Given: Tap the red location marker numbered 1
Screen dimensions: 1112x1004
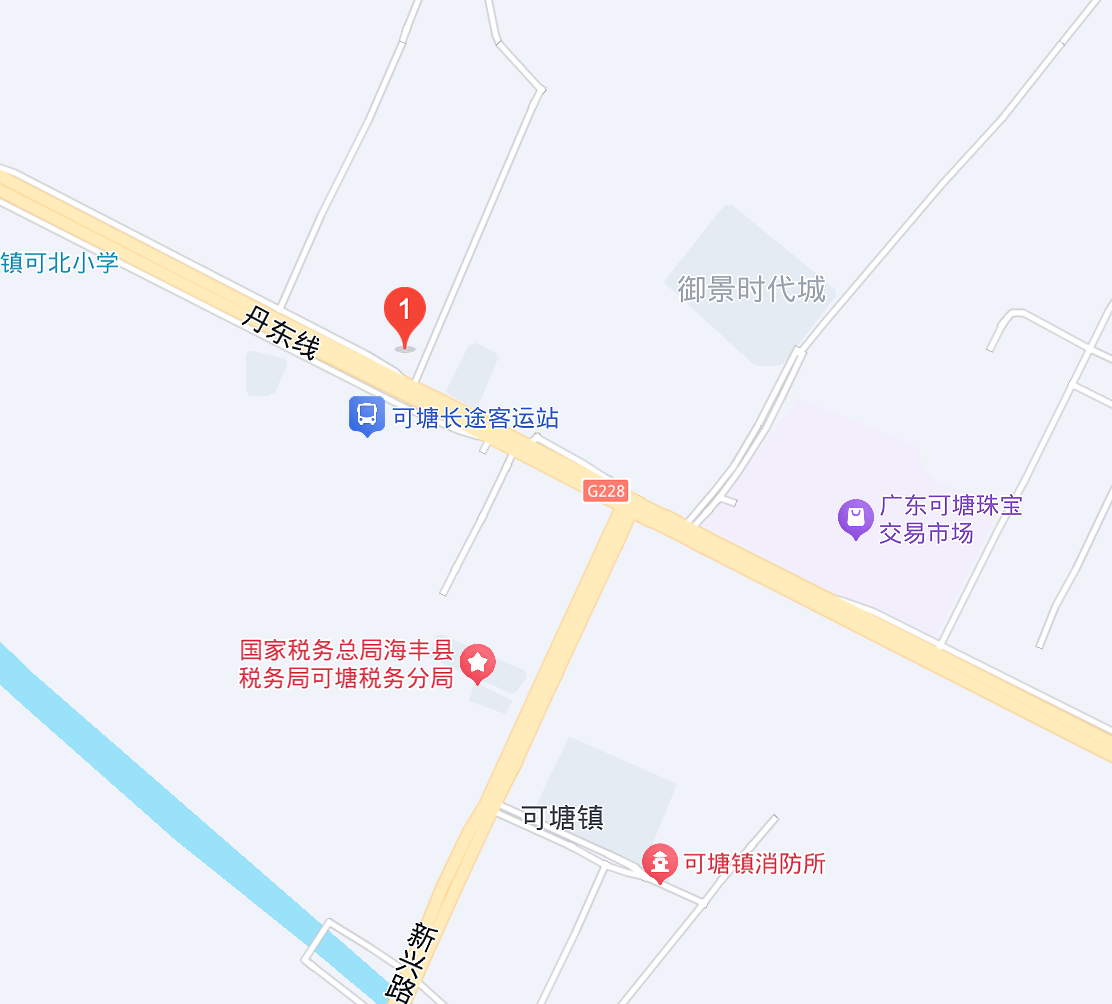Looking at the screenshot, I should (x=405, y=318).
